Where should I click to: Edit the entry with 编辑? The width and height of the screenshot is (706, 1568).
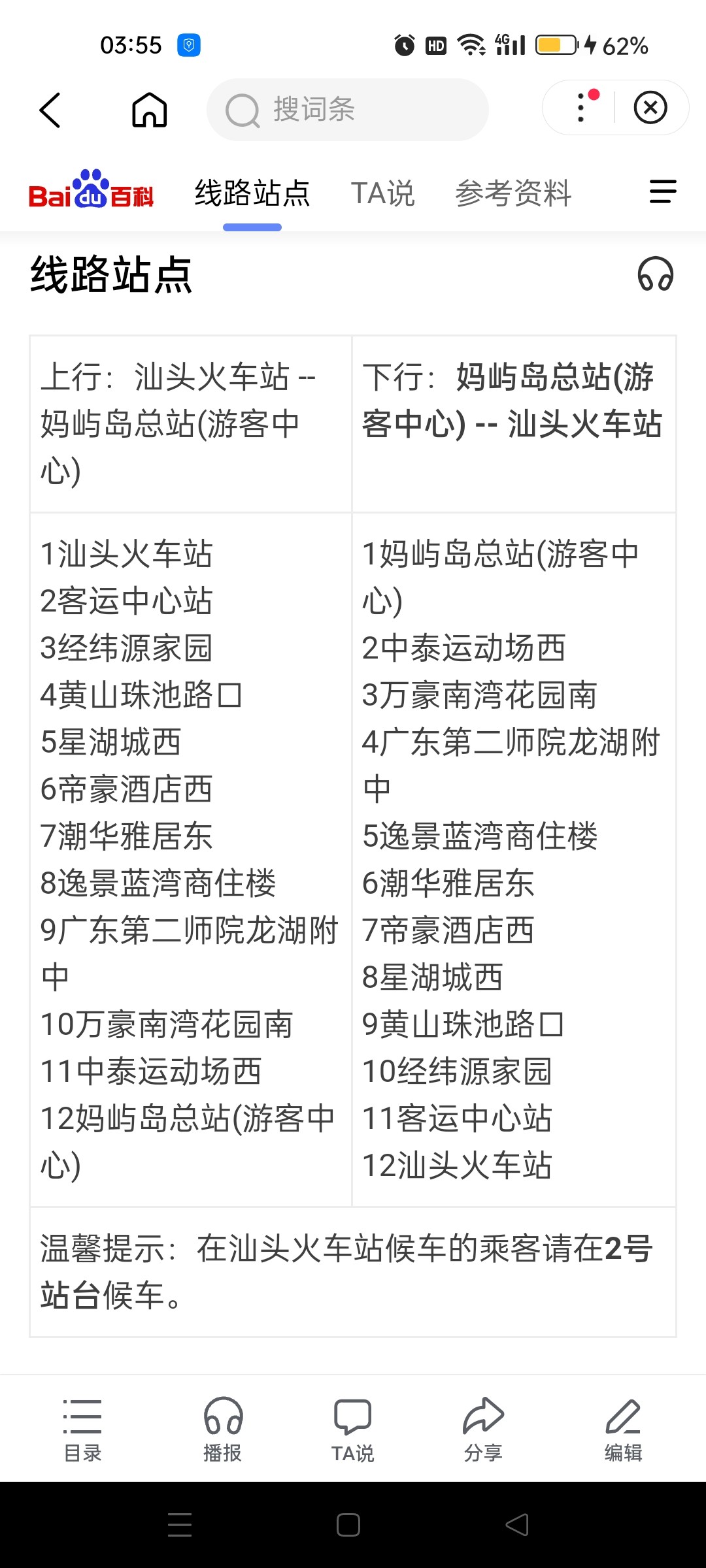[623, 1429]
